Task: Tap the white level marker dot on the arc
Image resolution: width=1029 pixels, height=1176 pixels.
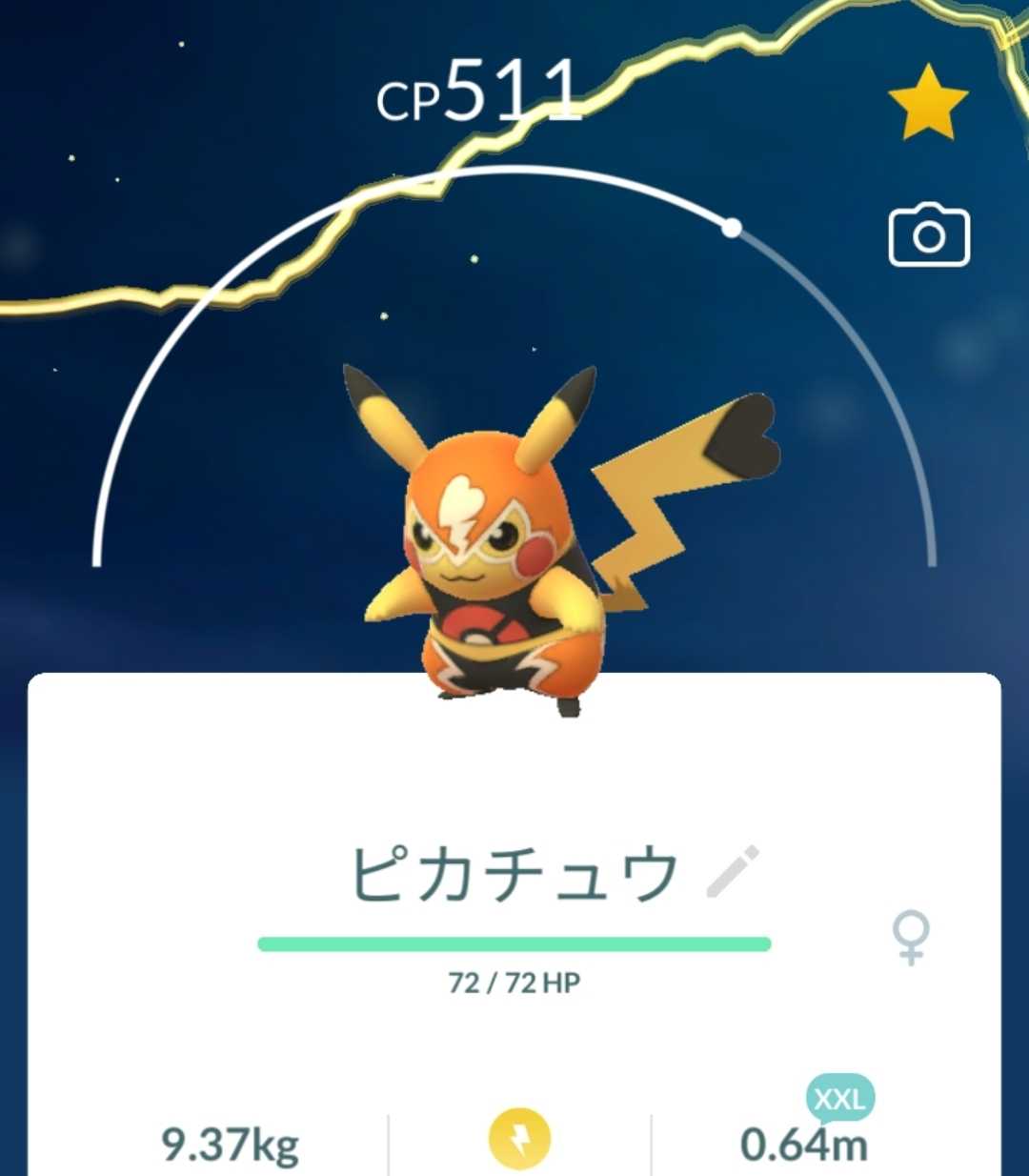Action: pyautogui.click(x=731, y=227)
